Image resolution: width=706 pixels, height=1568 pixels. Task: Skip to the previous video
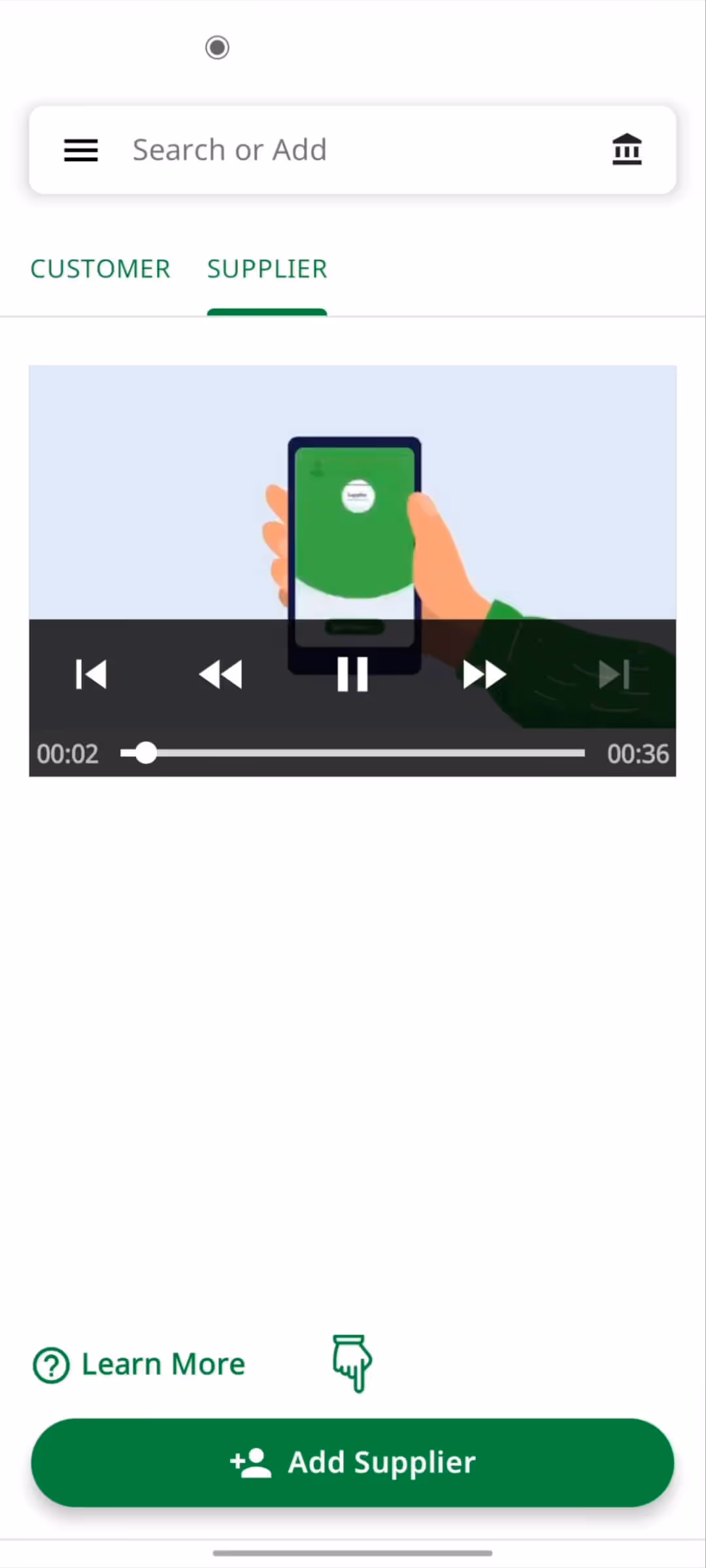click(x=91, y=674)
